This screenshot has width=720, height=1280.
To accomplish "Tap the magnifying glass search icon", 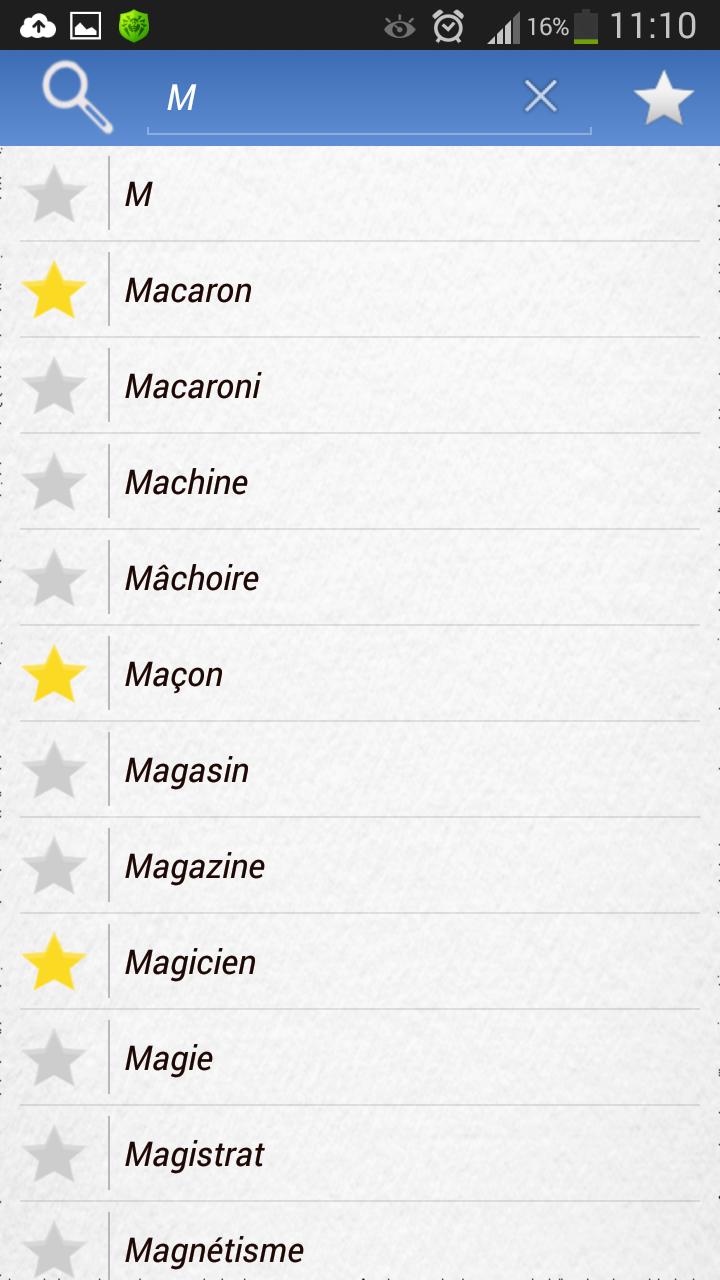I will coord(77,98).
